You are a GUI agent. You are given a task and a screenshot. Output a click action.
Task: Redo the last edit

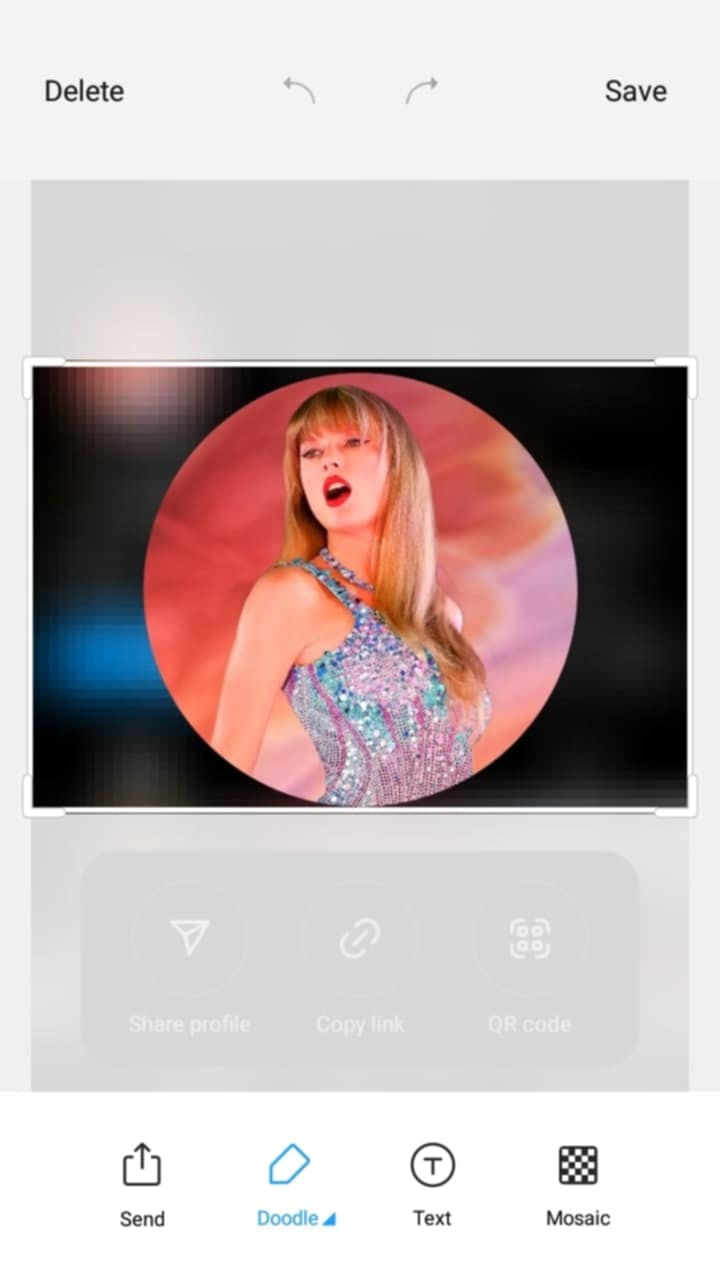421,91
